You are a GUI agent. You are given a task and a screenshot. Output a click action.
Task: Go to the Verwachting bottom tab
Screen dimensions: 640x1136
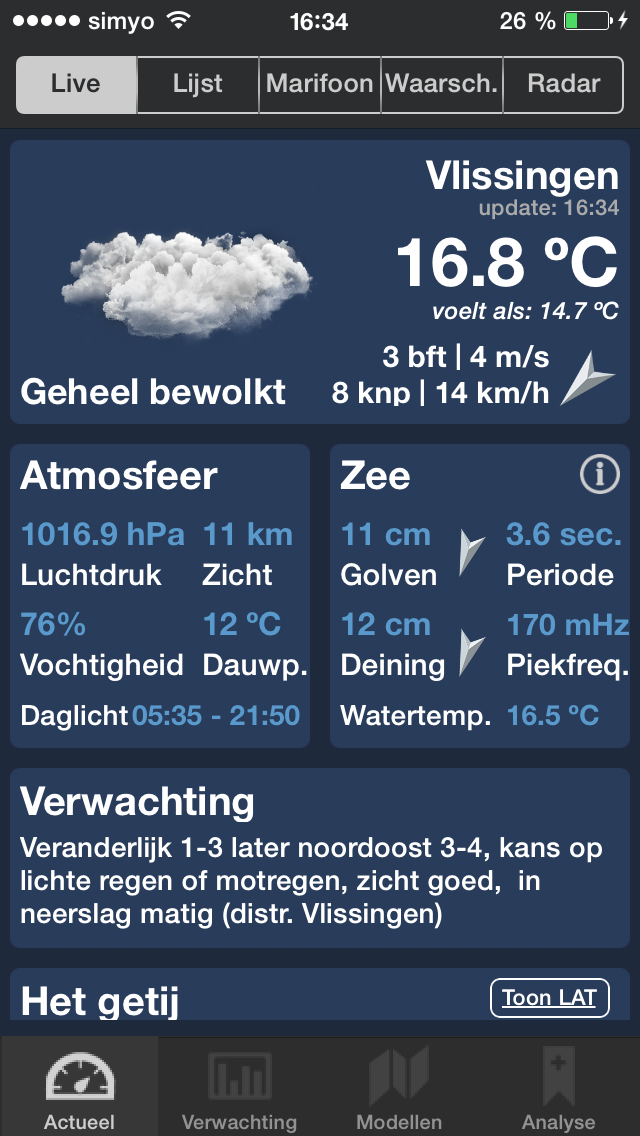[x=239, y=1087]
